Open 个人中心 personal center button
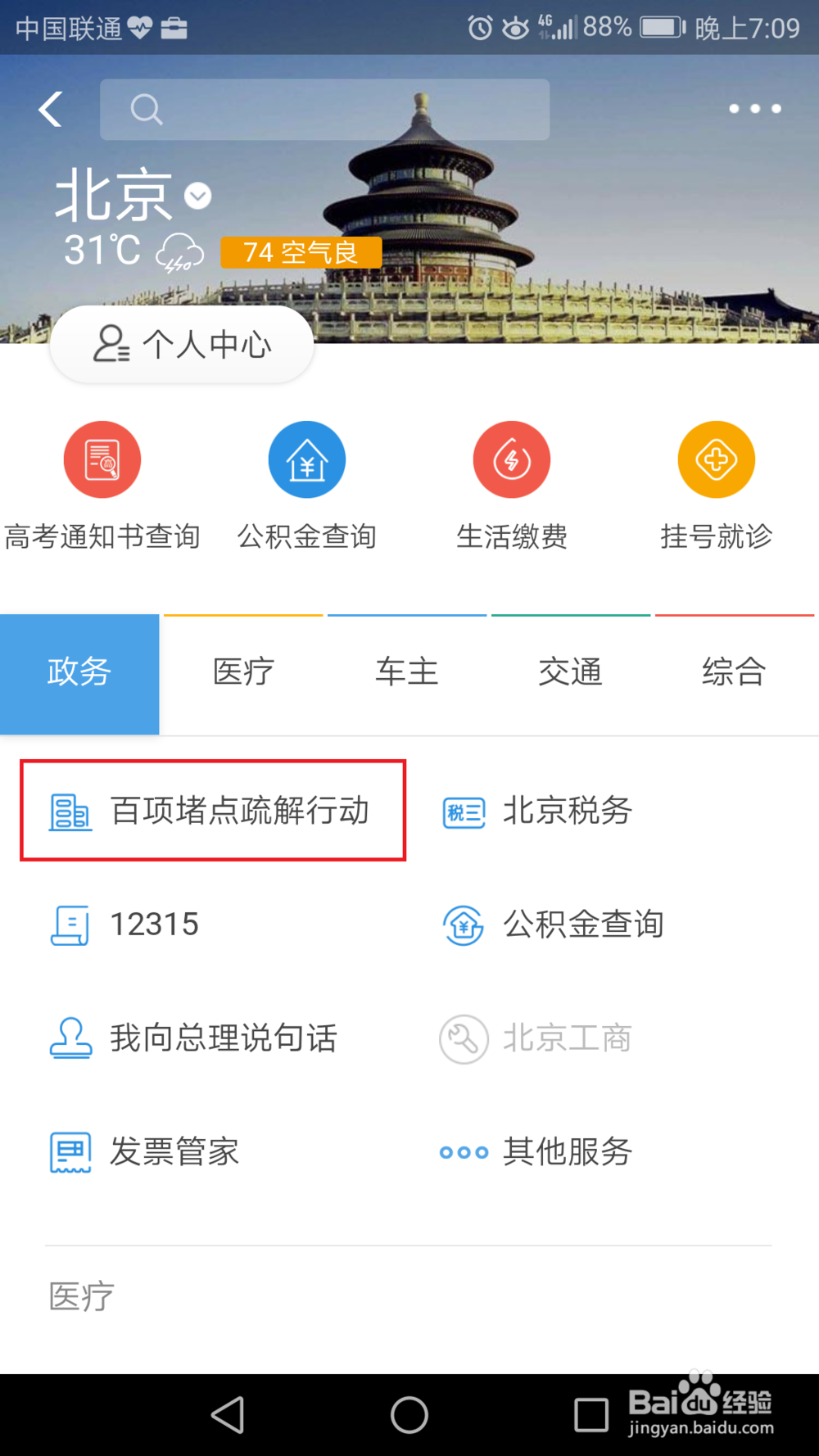Screen dimensions: 819x1456 [181, 344]
